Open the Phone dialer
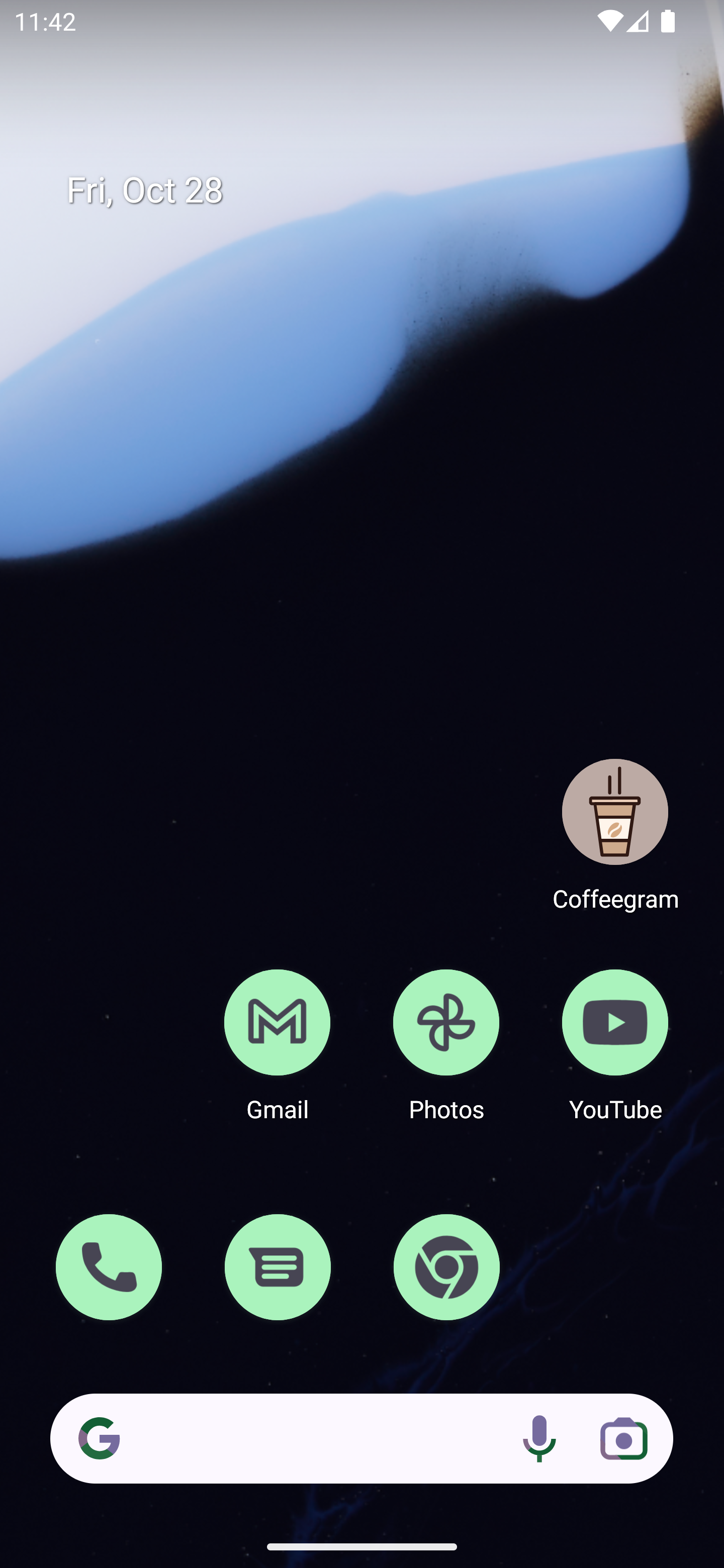Viewport: 724px width, 1568px height. (109, 1267)
